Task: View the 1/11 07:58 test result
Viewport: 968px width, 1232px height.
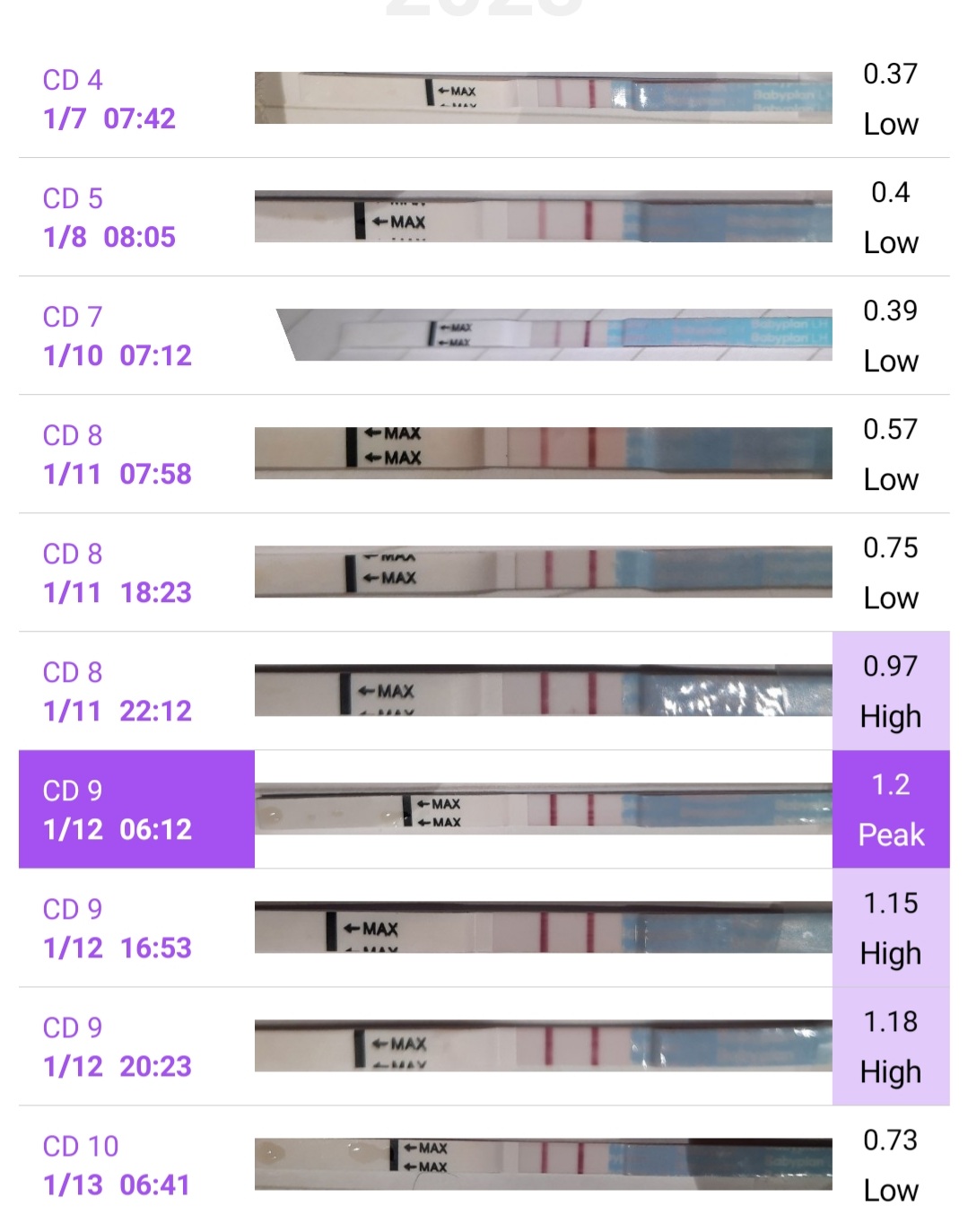Action: (x=484, y=454)
